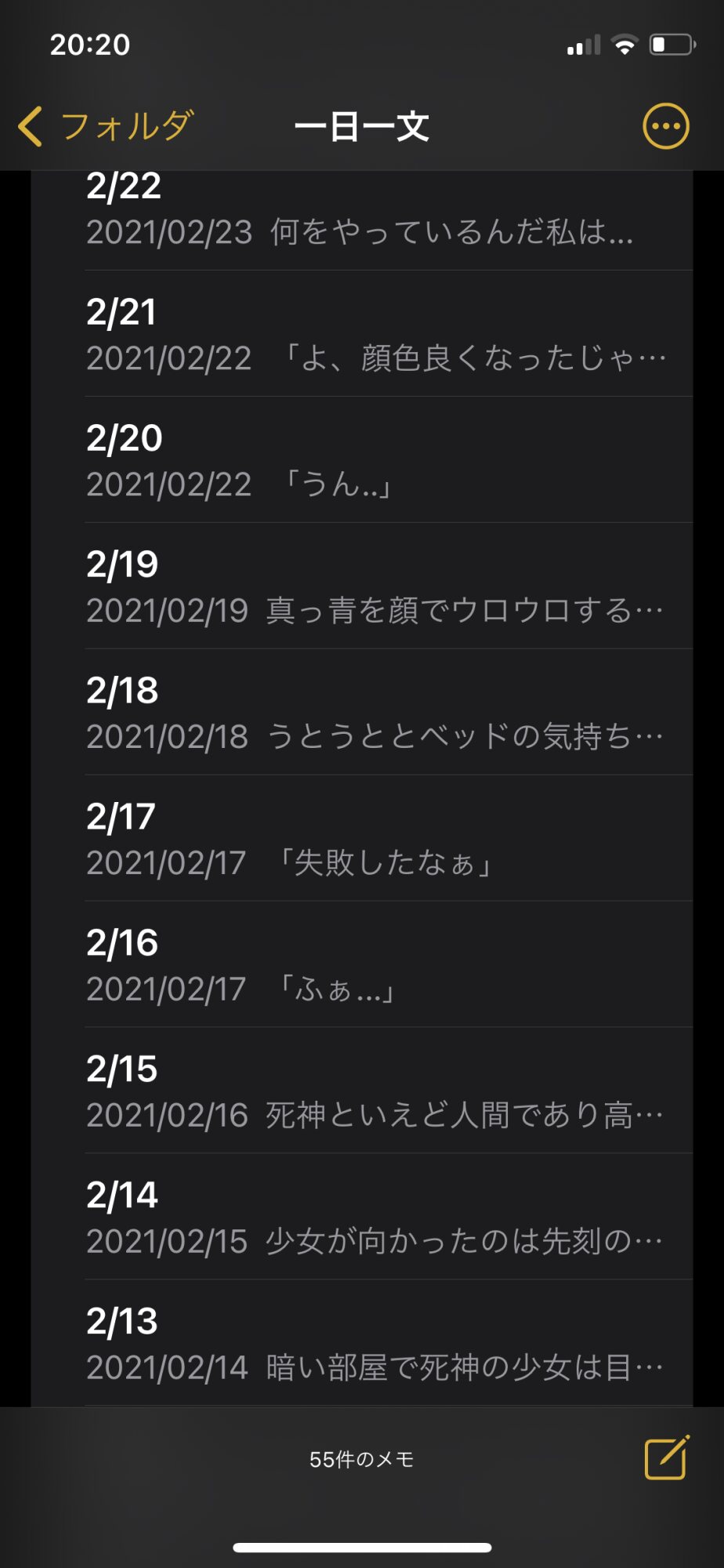
Task: Open the 2/13 note
Action: tap(362, 1344)
